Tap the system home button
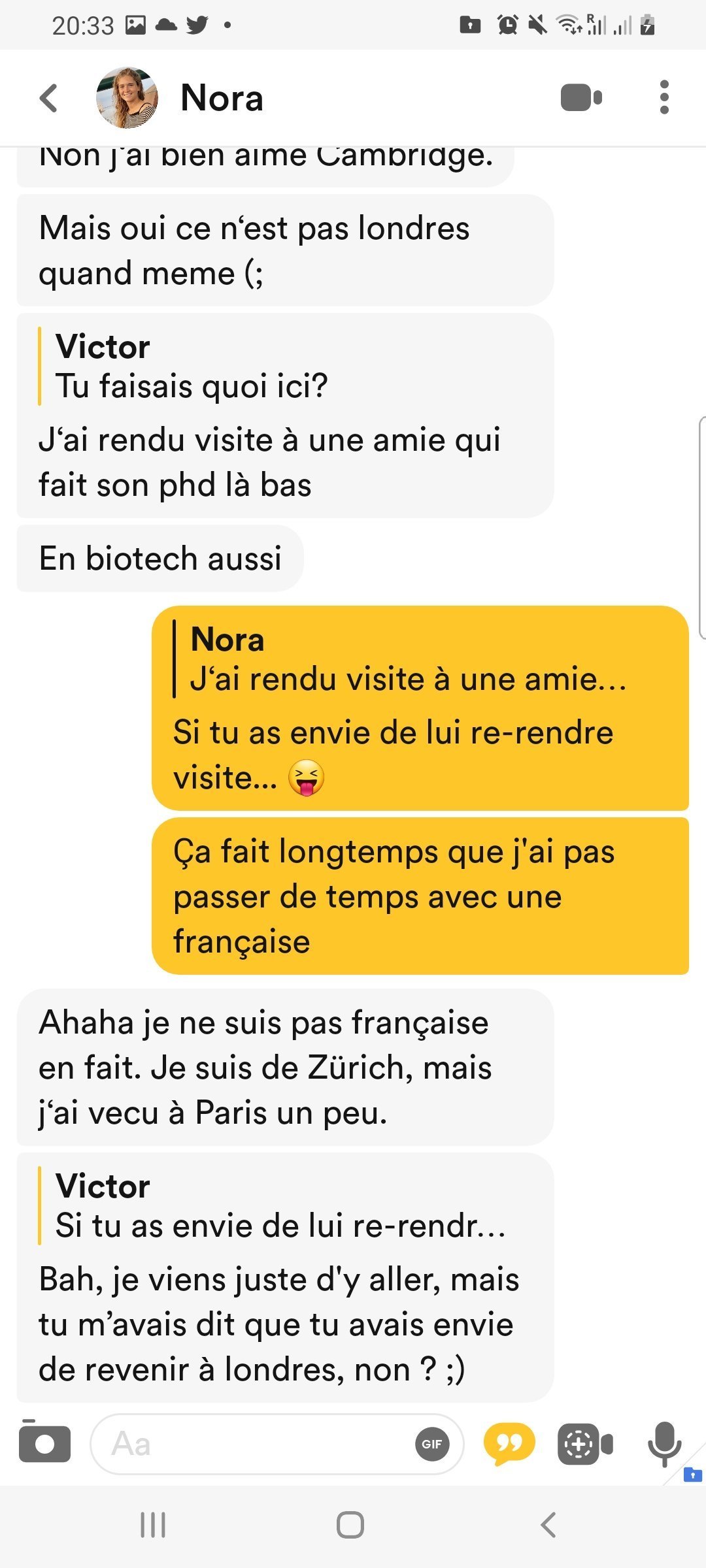706x1568 pixels. pos(350,1526)
